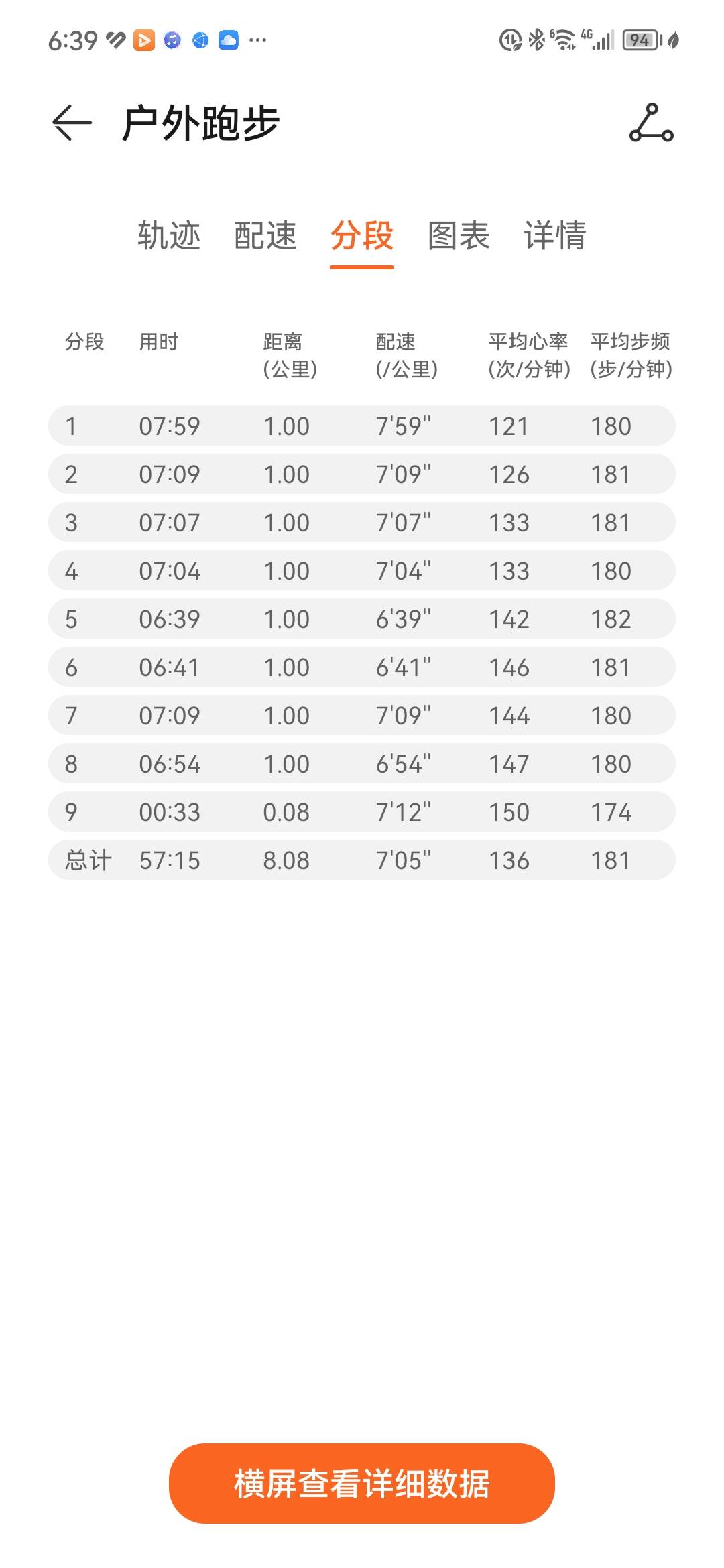Tap 横屏查看详细数据 button
Image resolution: width=724 pixels, height=1568 pixels.
click(362, 1483)
